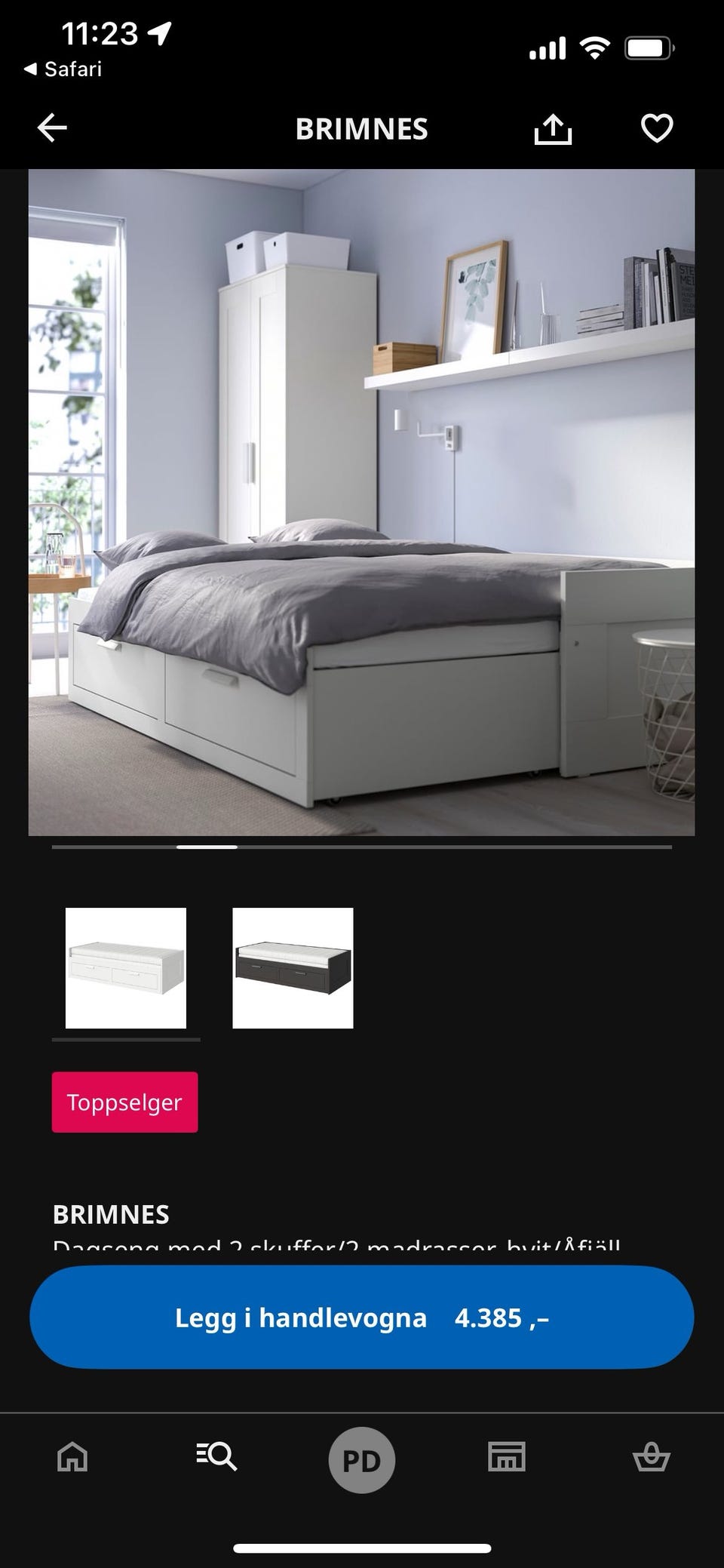Tap the price 4.385 in blue button
Screen dimensions: 724x1568
pyautogui.click(x=502, y=1317)
